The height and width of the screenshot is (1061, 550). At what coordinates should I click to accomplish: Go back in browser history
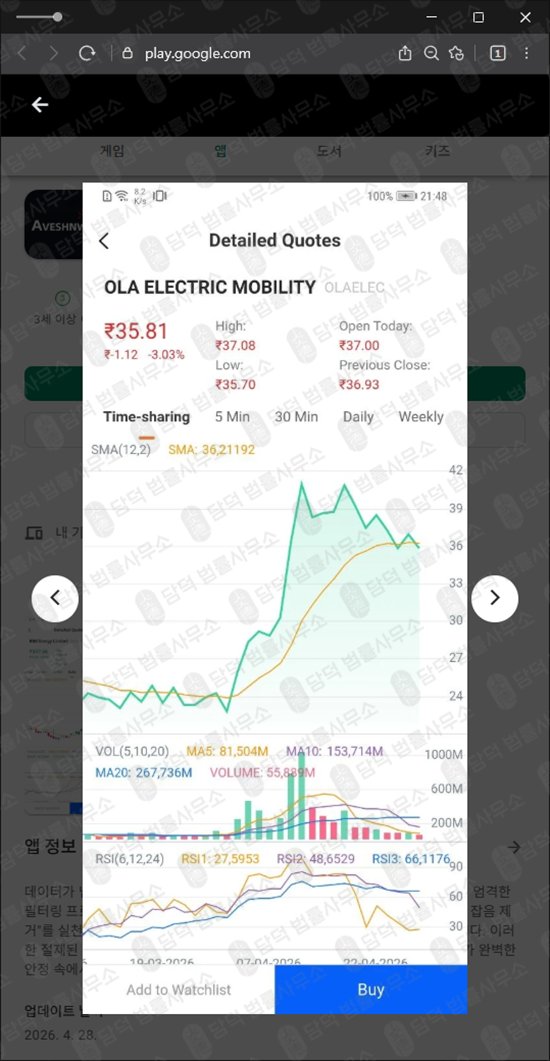point(22,53)
